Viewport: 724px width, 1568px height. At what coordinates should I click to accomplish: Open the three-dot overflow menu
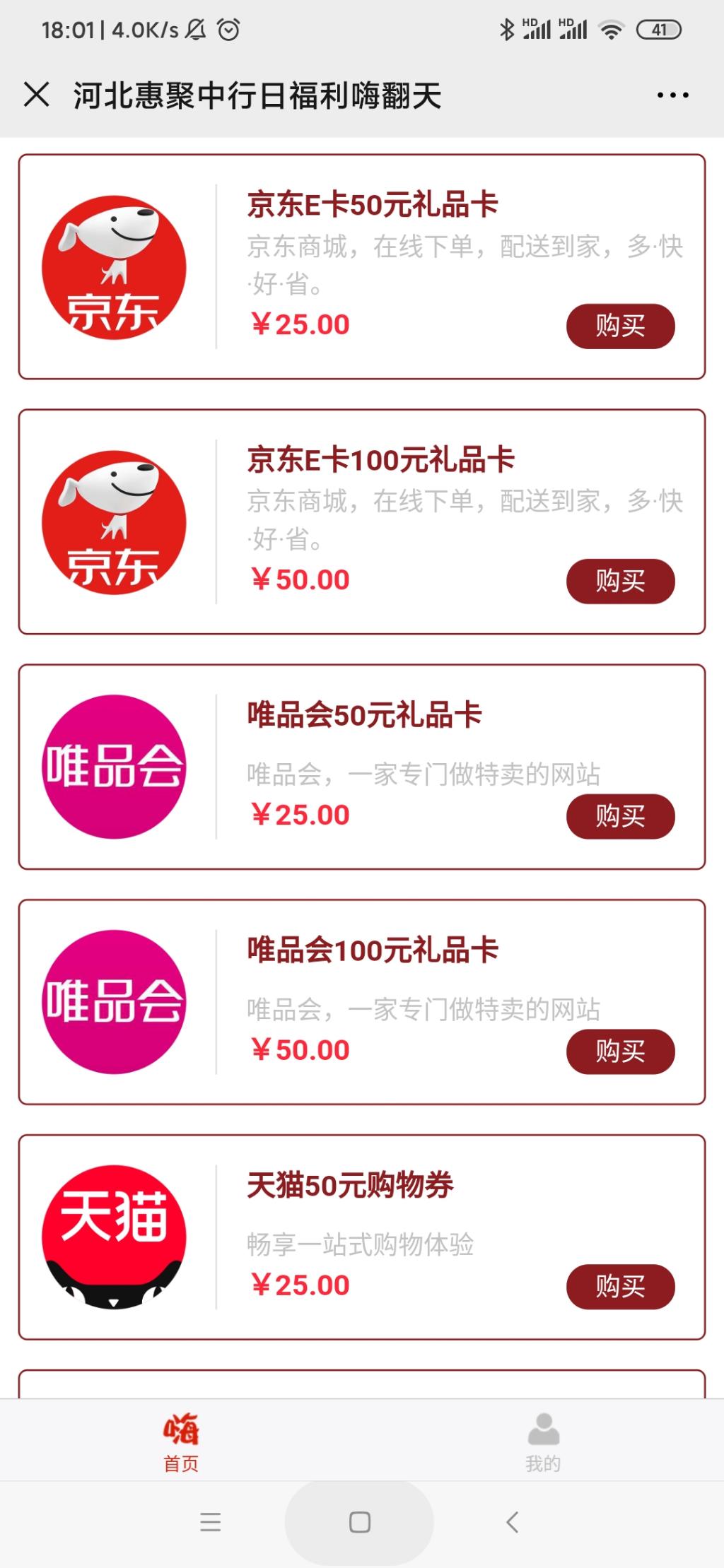[672, 95]
